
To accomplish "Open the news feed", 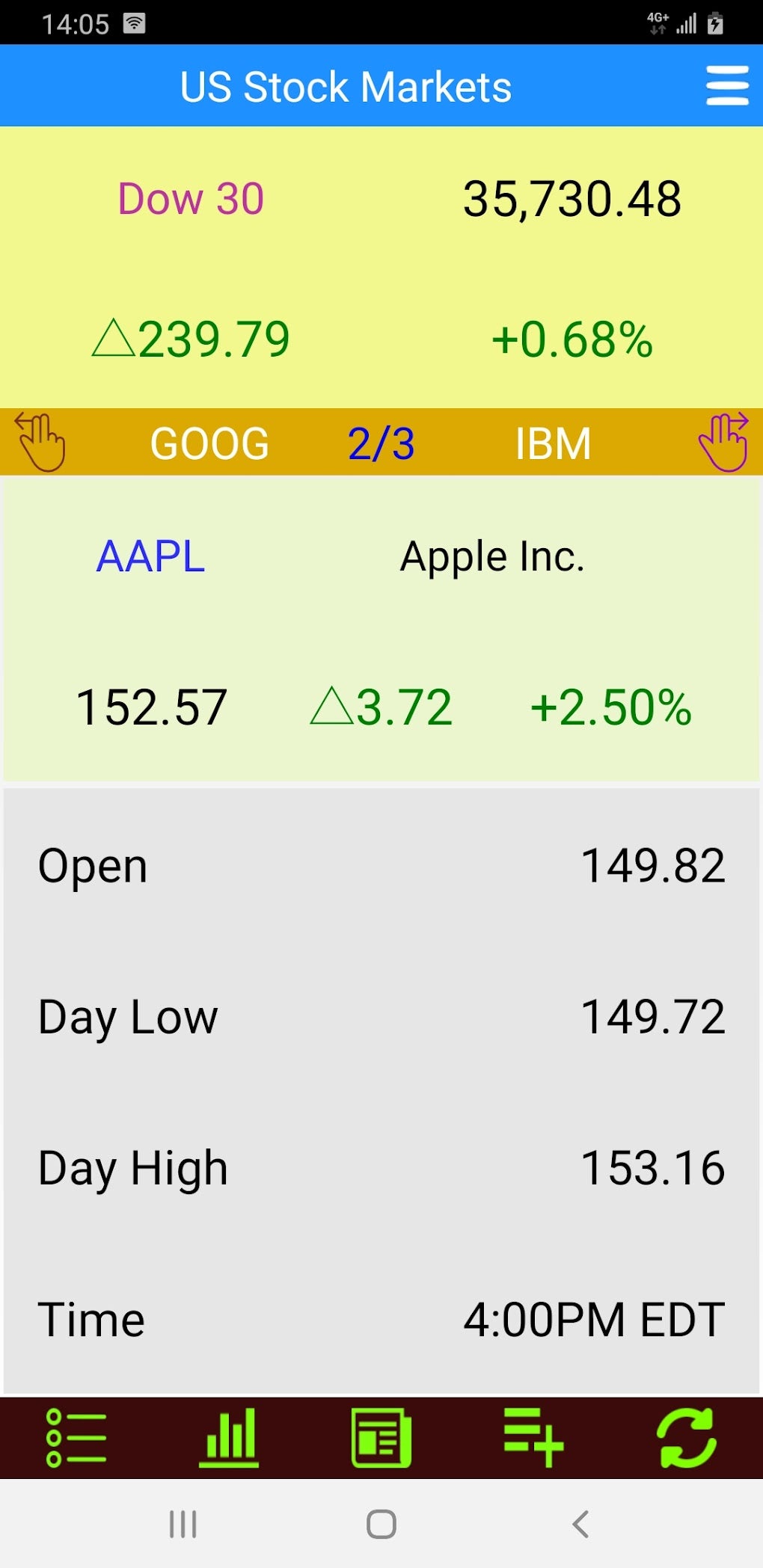I will coord(381,1438).
